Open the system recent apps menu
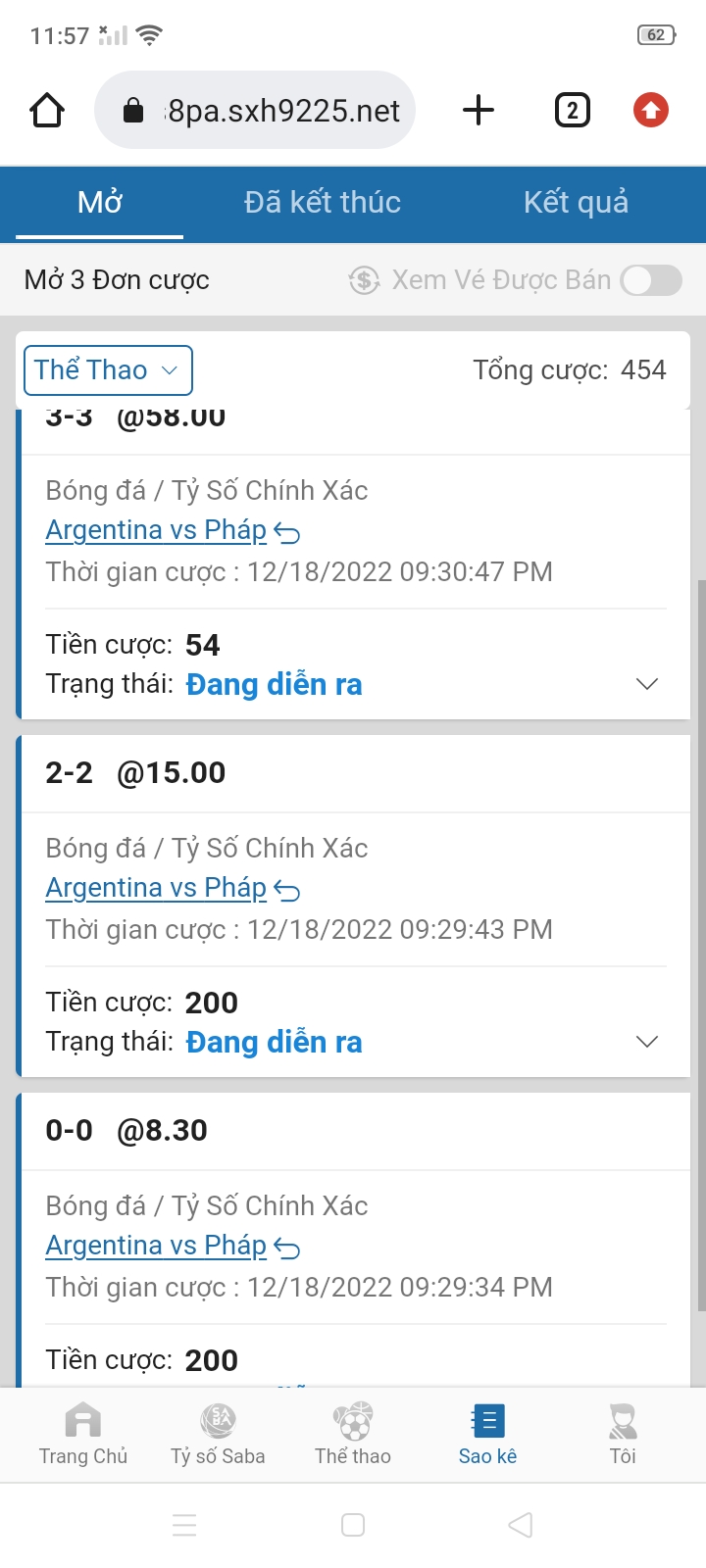Screen dimensions: 706x1568 coord(184,1525)
